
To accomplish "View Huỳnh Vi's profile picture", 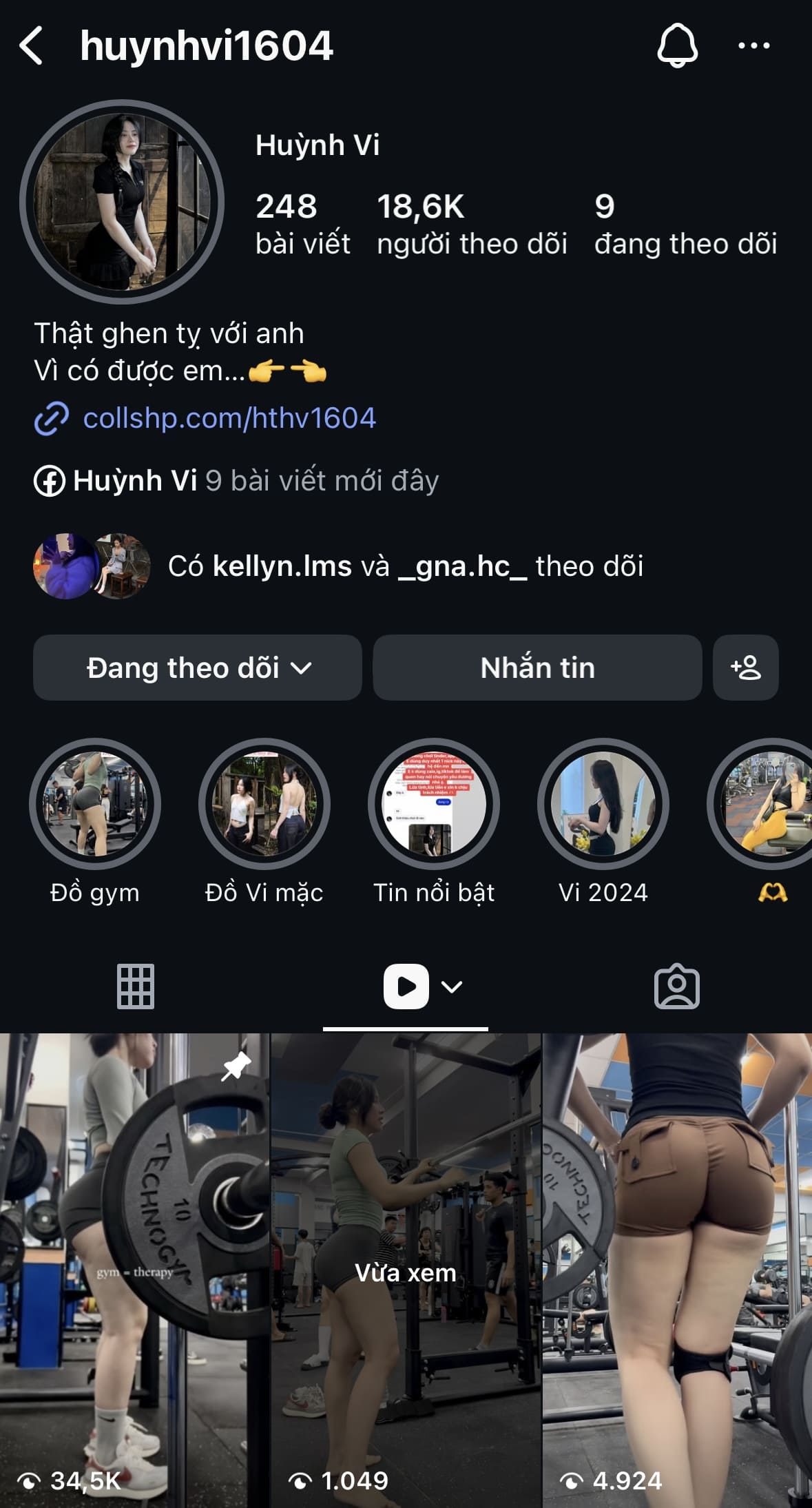I will [122, 202].
